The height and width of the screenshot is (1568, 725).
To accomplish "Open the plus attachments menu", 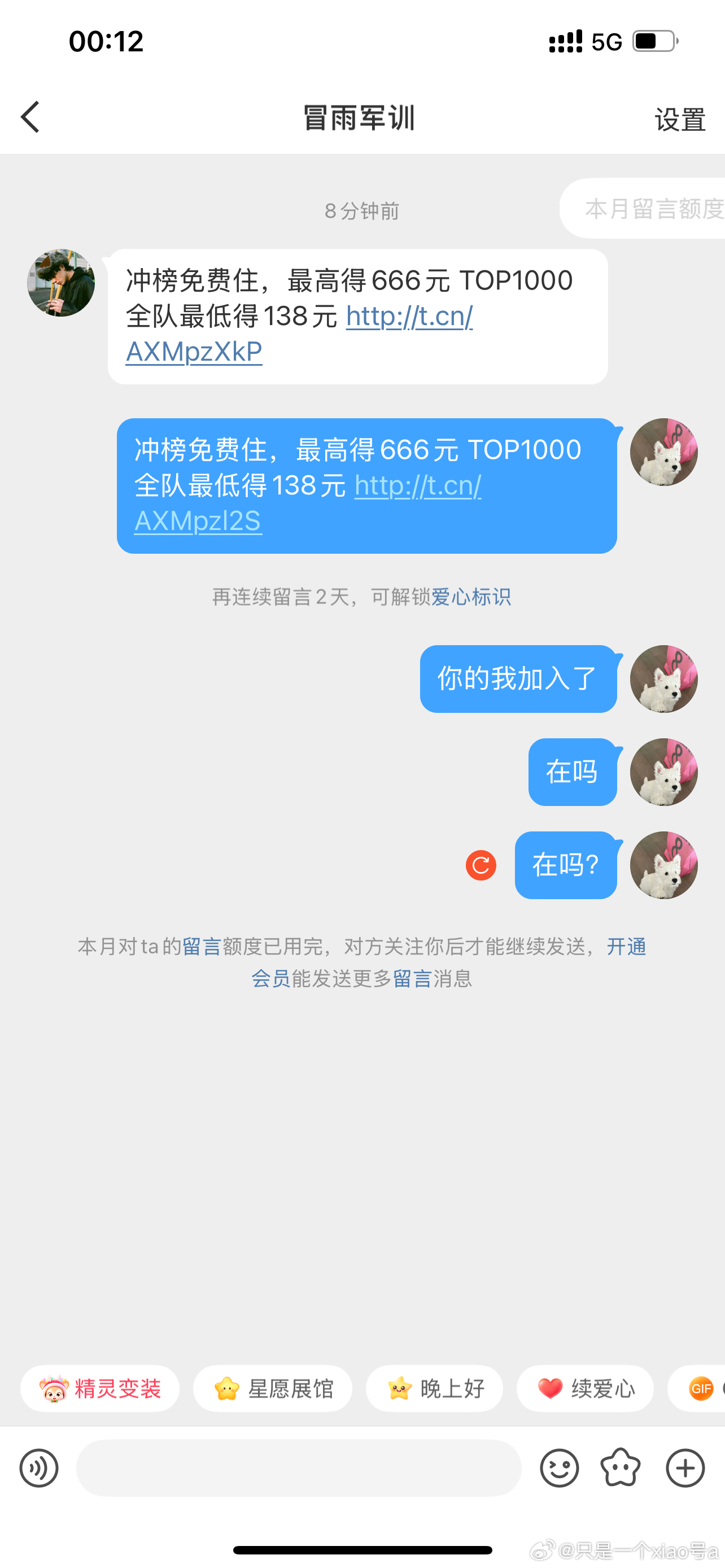I will click(685, 1468).
